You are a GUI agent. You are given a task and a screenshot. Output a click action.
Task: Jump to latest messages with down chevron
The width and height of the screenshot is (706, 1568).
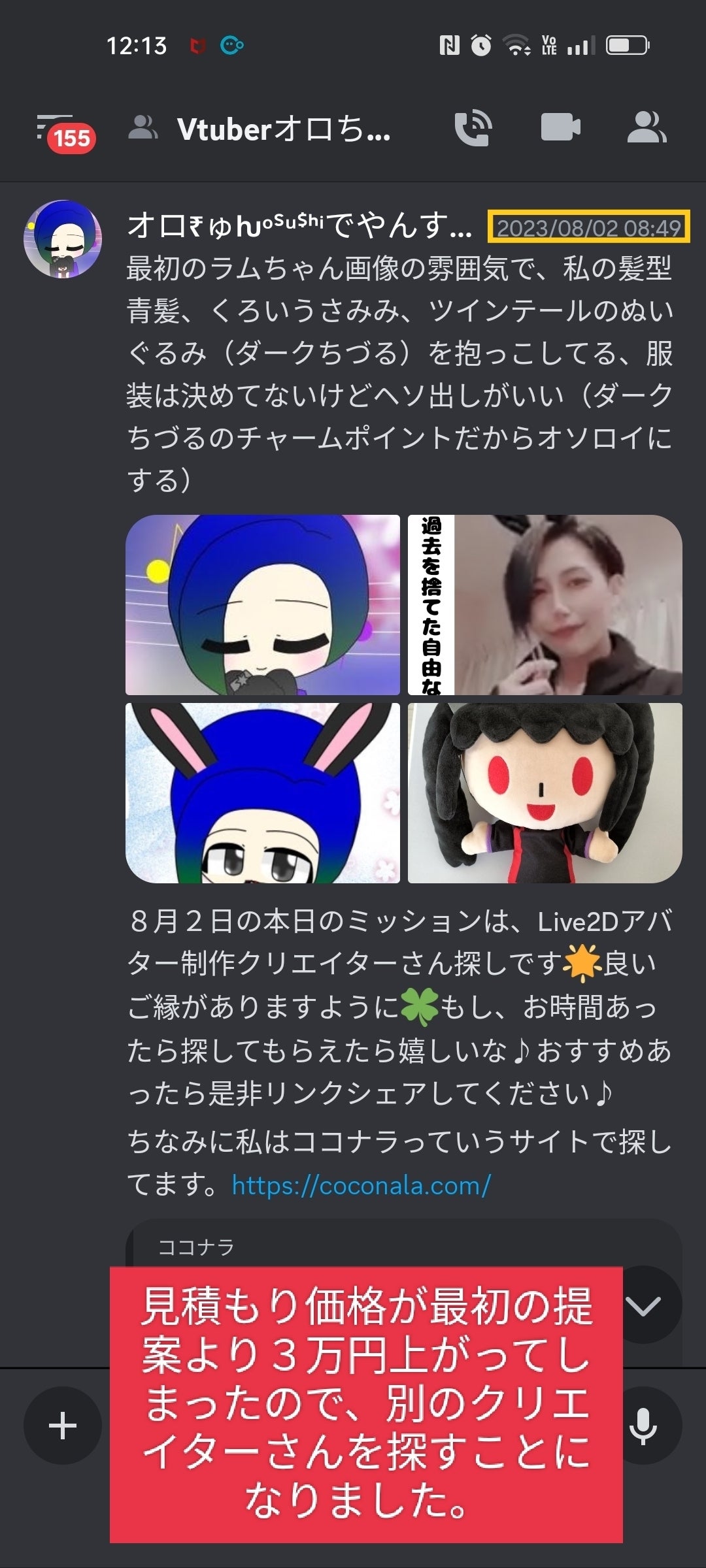click(x=644, y=1305)
